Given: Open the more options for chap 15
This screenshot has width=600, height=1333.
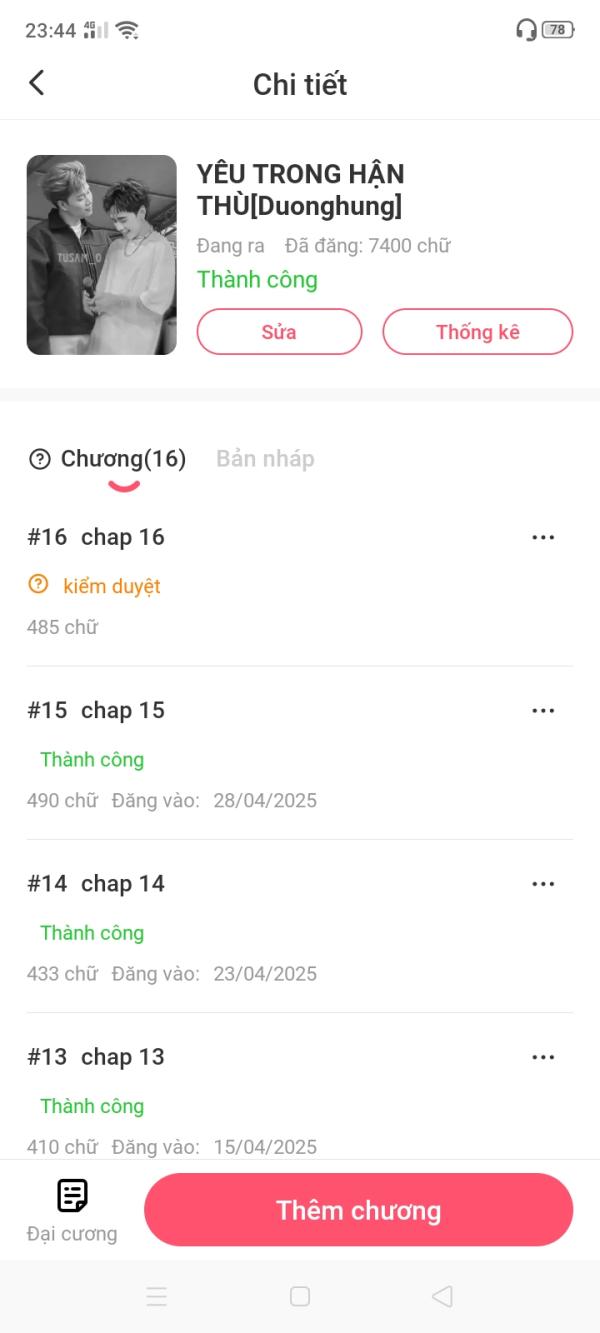Looking at the screenshot, I should pos(543,711).
